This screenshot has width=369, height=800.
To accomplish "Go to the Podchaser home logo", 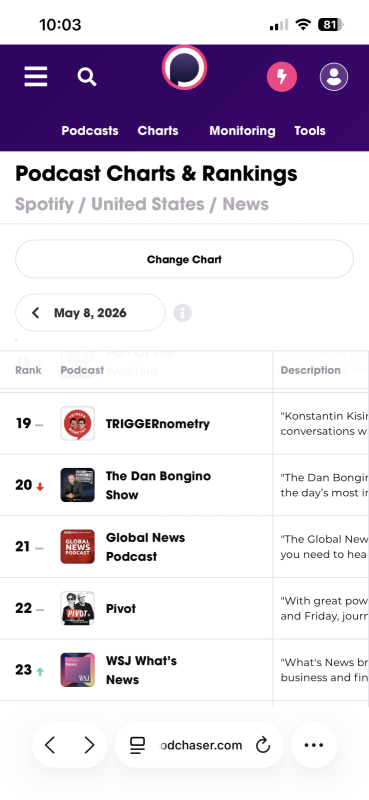I will (184, 67).
